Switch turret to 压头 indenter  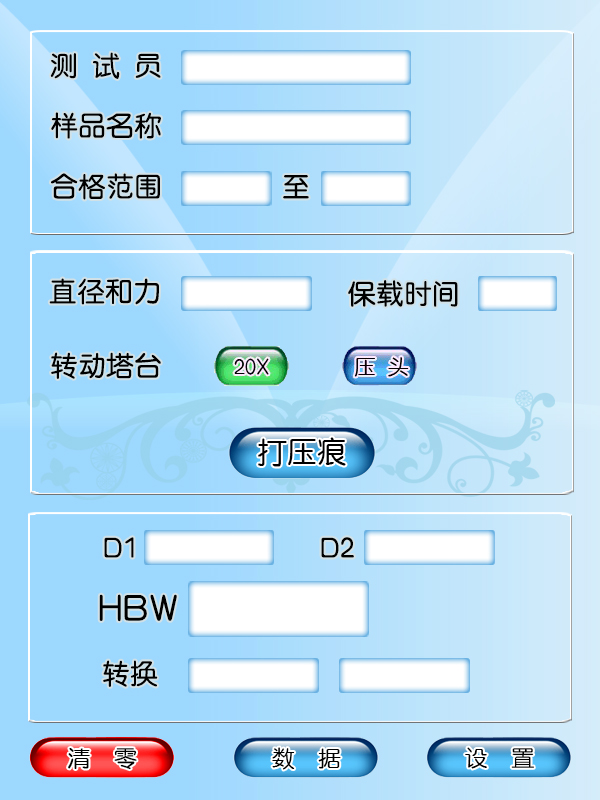[380, 366]
